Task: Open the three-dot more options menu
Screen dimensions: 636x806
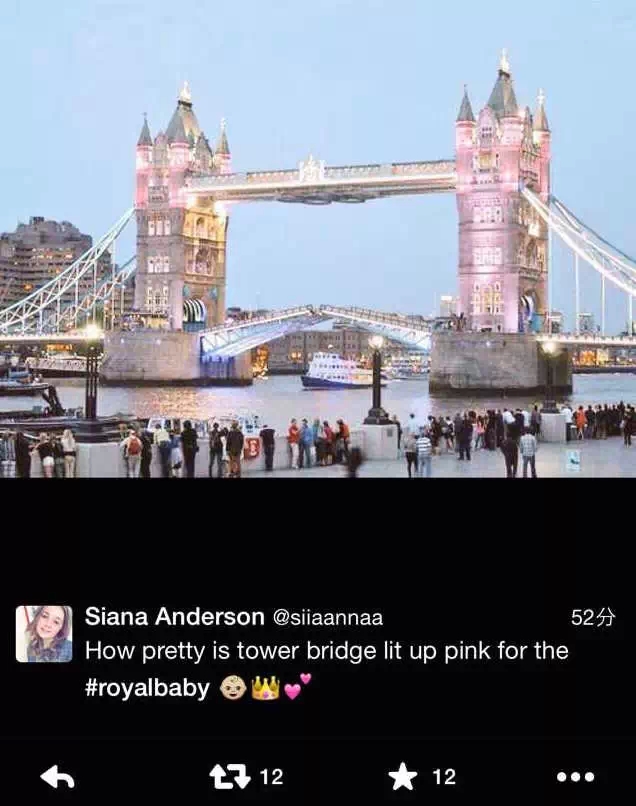Action: pos(575,777)
